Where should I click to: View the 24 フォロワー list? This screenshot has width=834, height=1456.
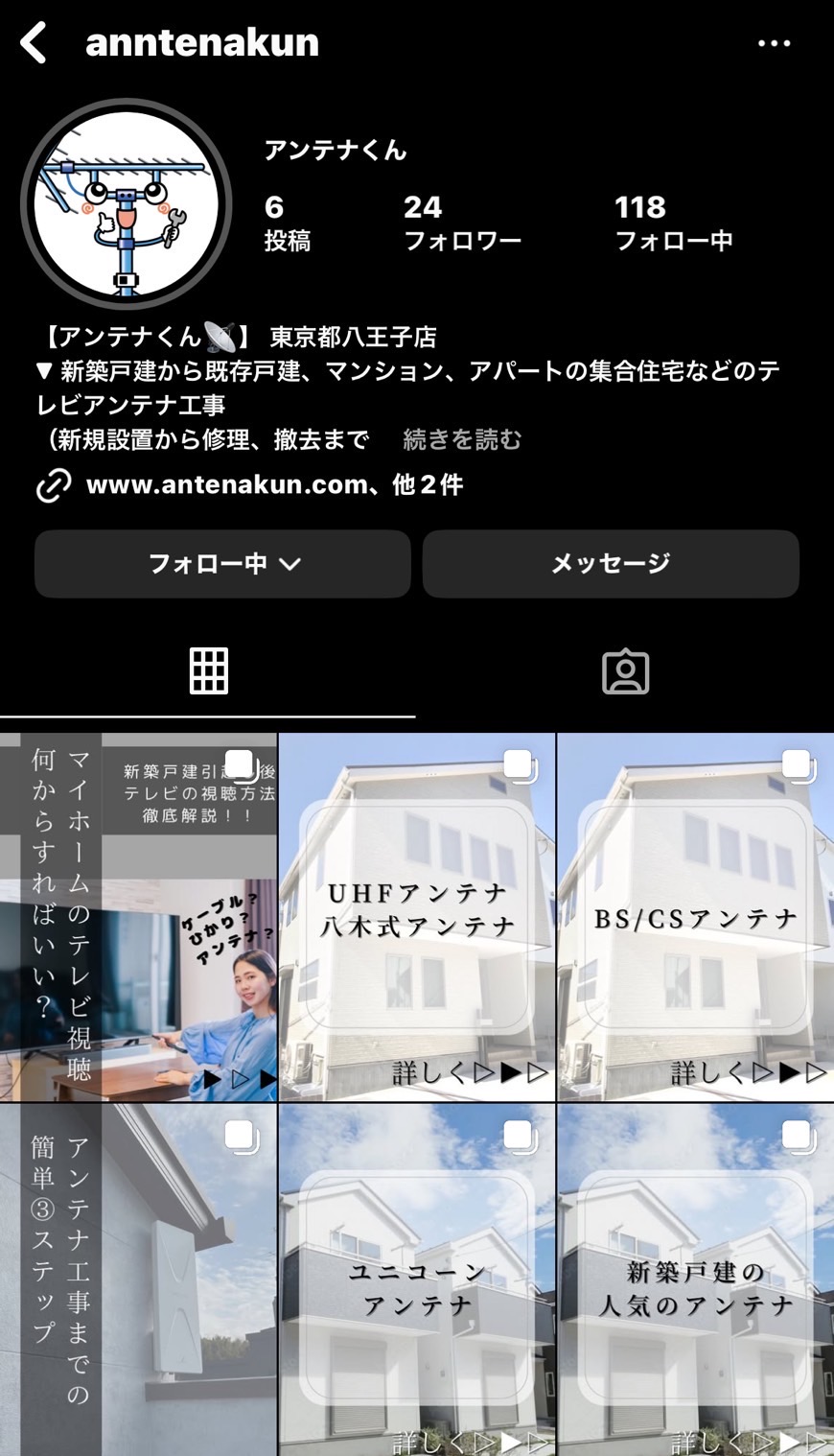[x=461, y=223]
